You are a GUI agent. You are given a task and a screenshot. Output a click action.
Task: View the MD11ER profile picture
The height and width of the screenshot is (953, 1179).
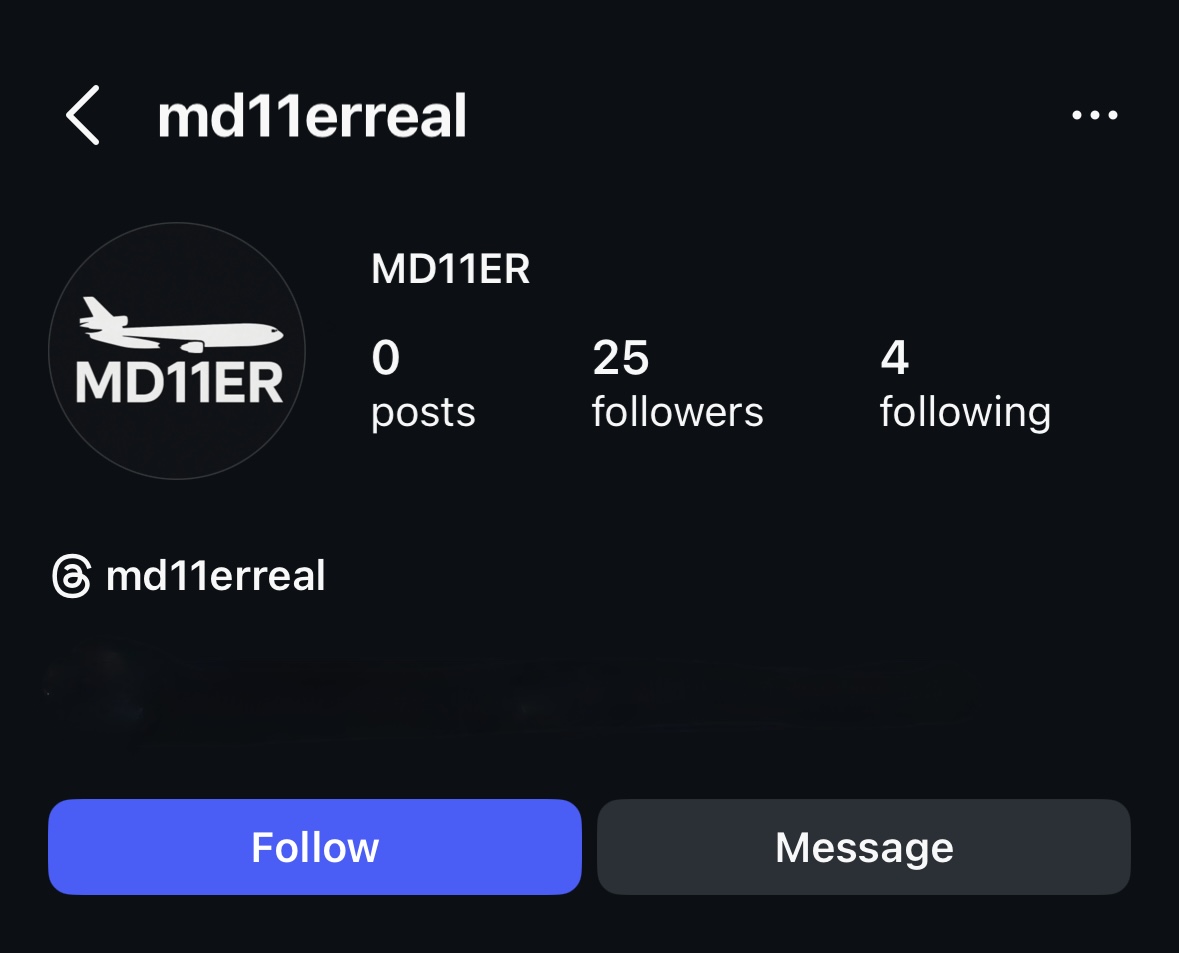[177, 351]
